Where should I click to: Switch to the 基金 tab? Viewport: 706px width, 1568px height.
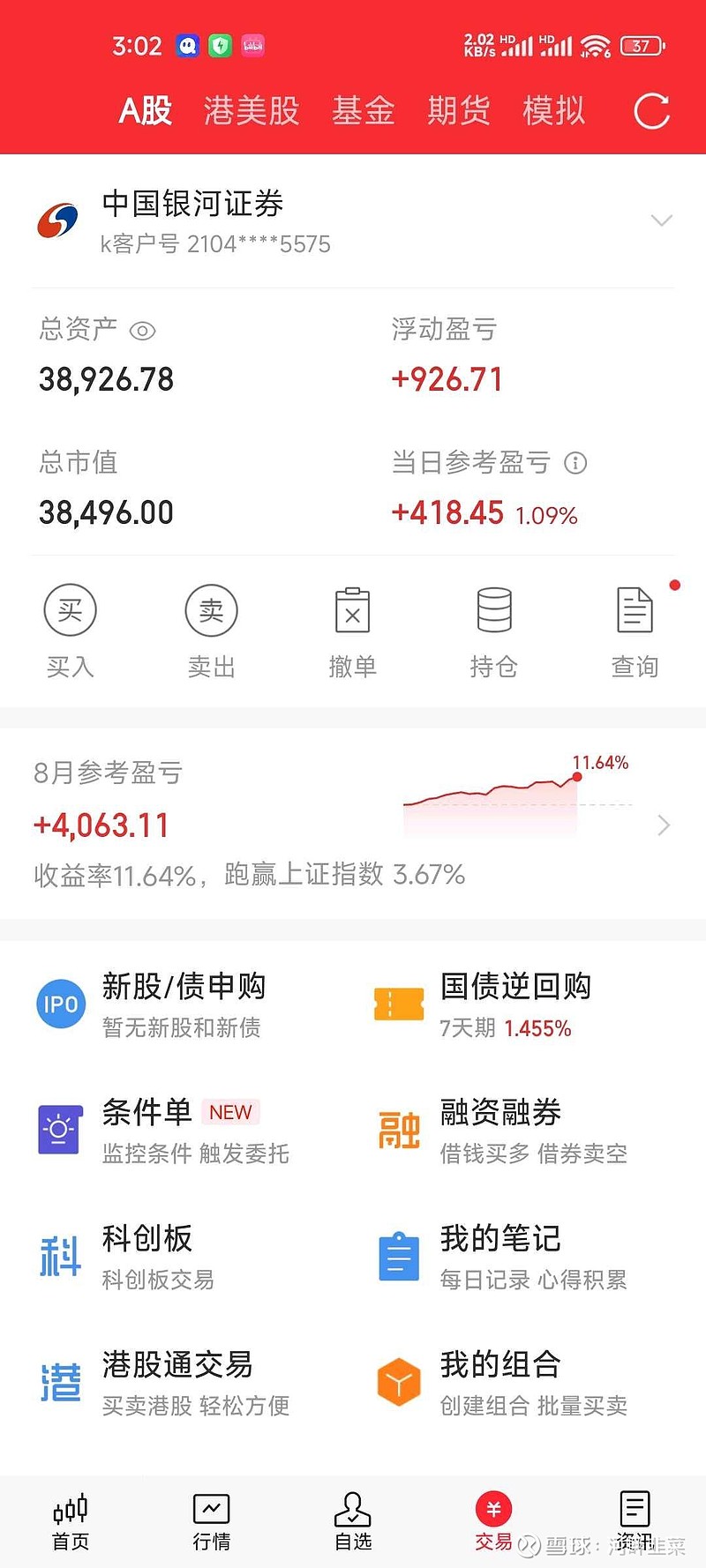(363, 111)
